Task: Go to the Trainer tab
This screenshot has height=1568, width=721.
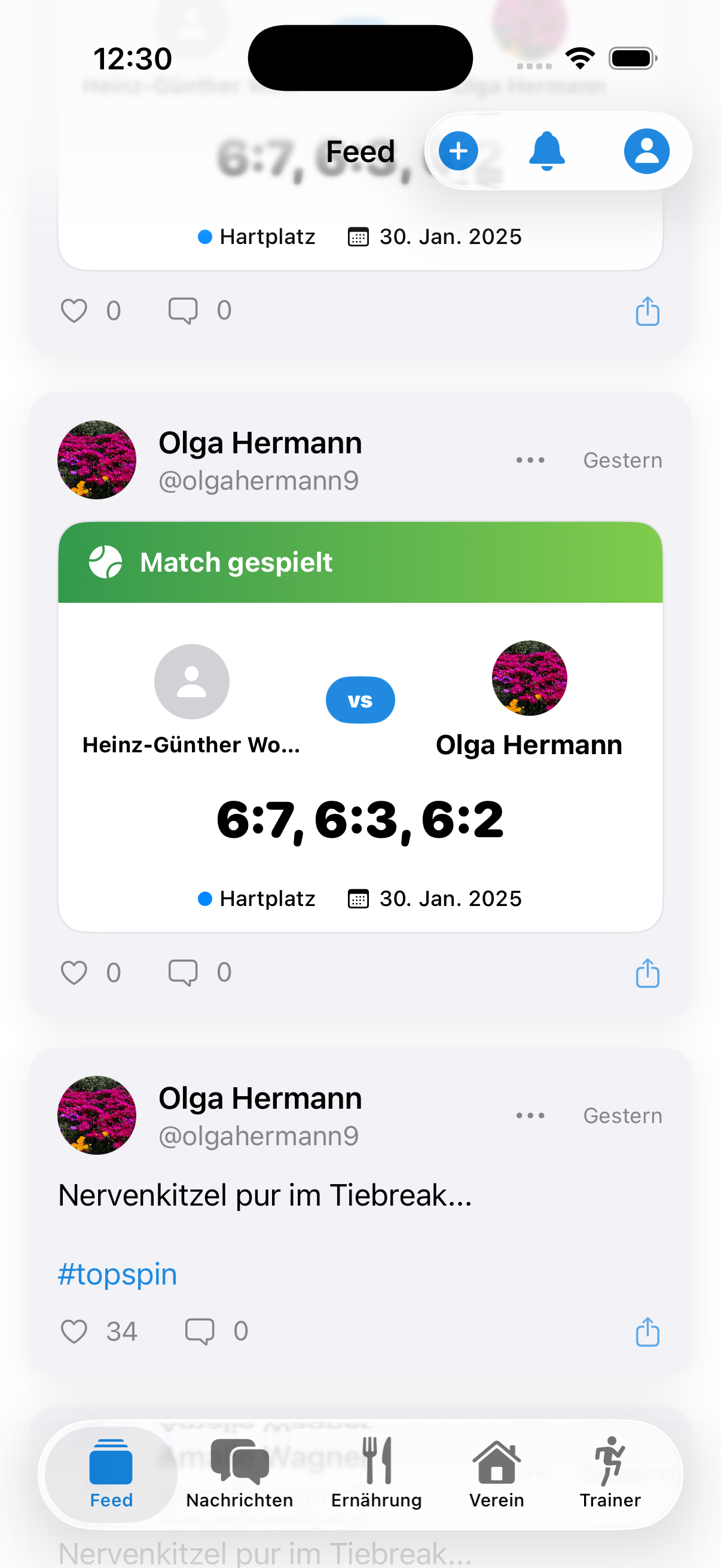Action: pyautogui.click(x=610, y=1473)
